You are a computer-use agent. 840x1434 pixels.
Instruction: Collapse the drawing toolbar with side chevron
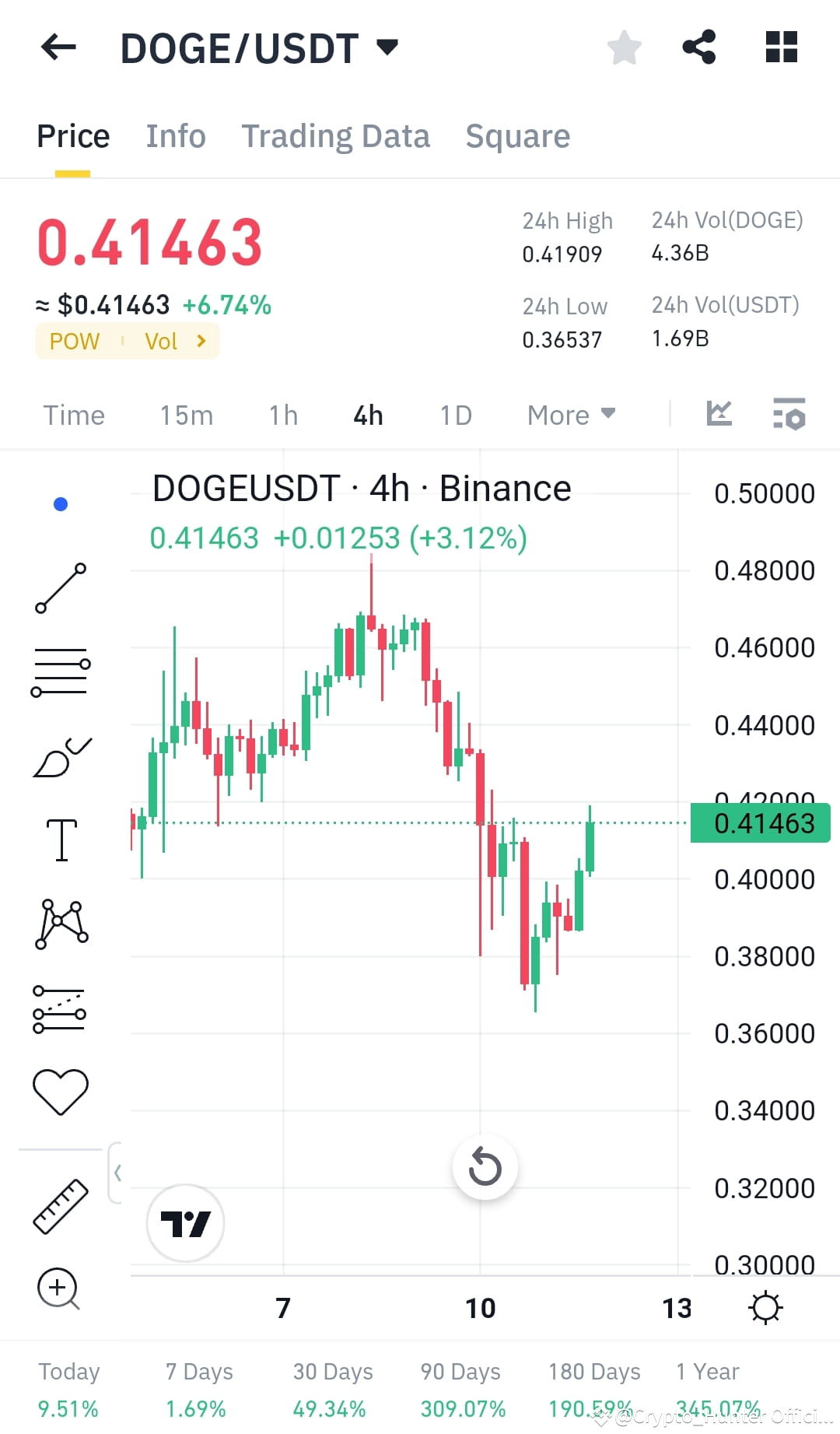tap(119, 1172)
